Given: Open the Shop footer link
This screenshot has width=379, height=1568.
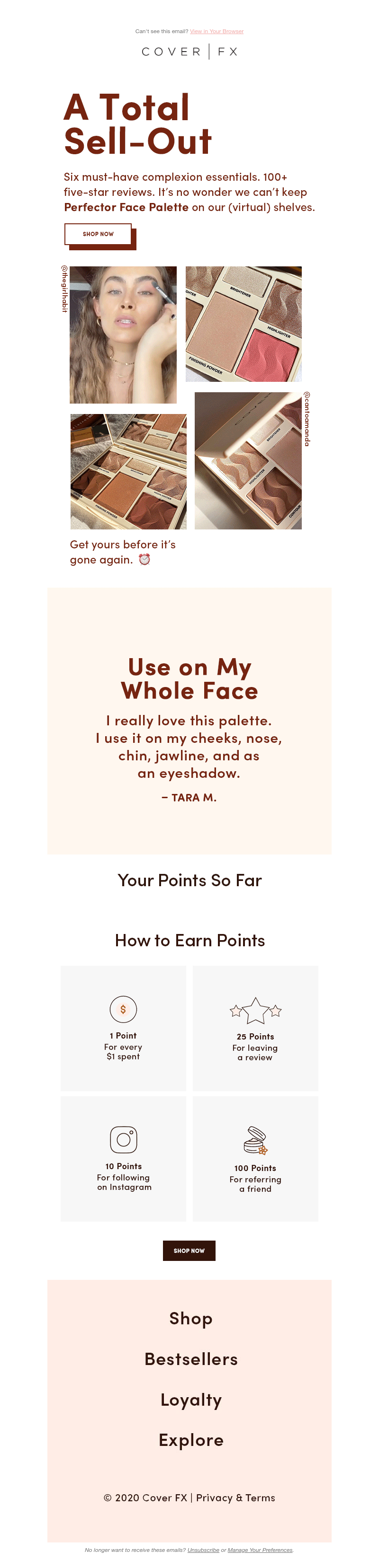Looking at the screenshot, I should (x=191, y=1319).
